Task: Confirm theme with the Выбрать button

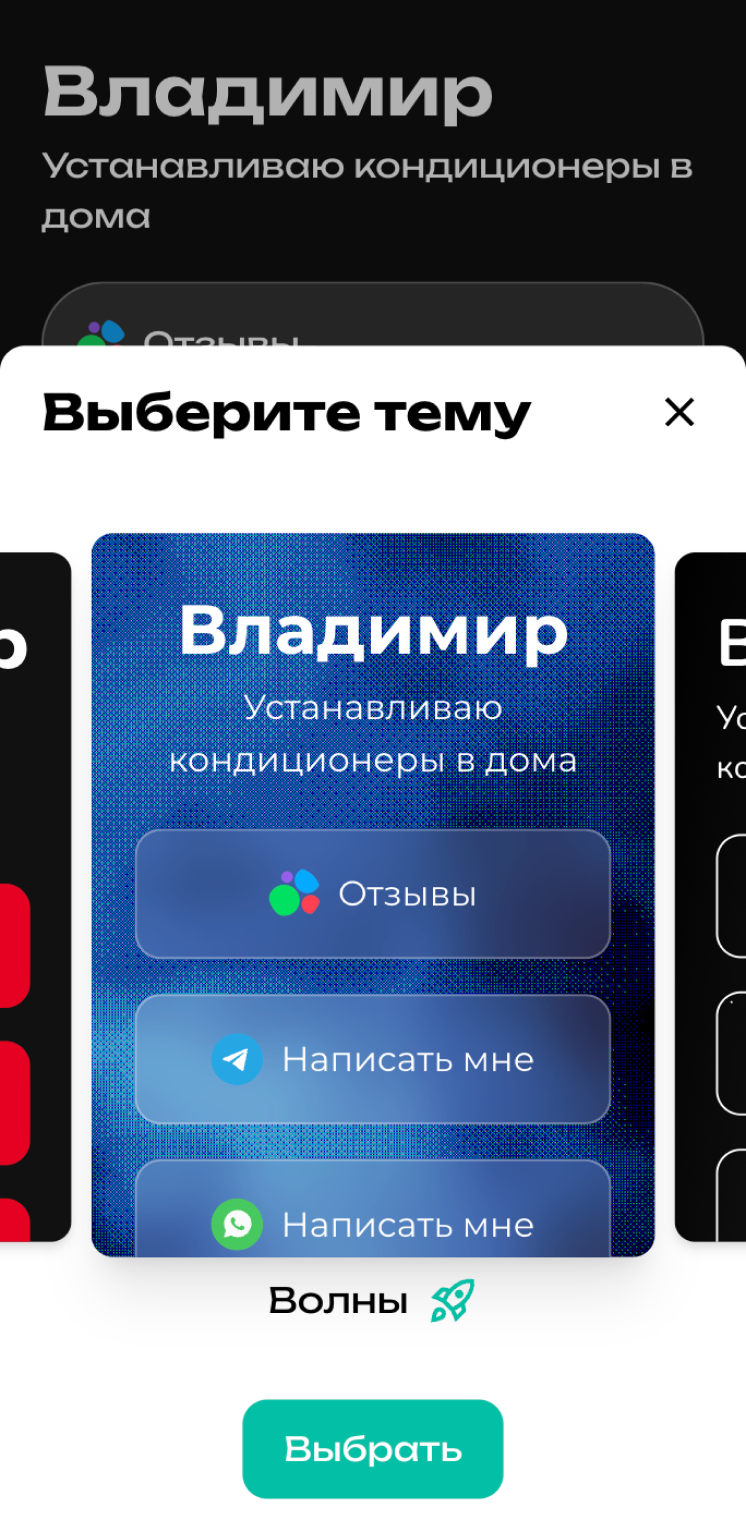Action: (x=372, y=1448)
